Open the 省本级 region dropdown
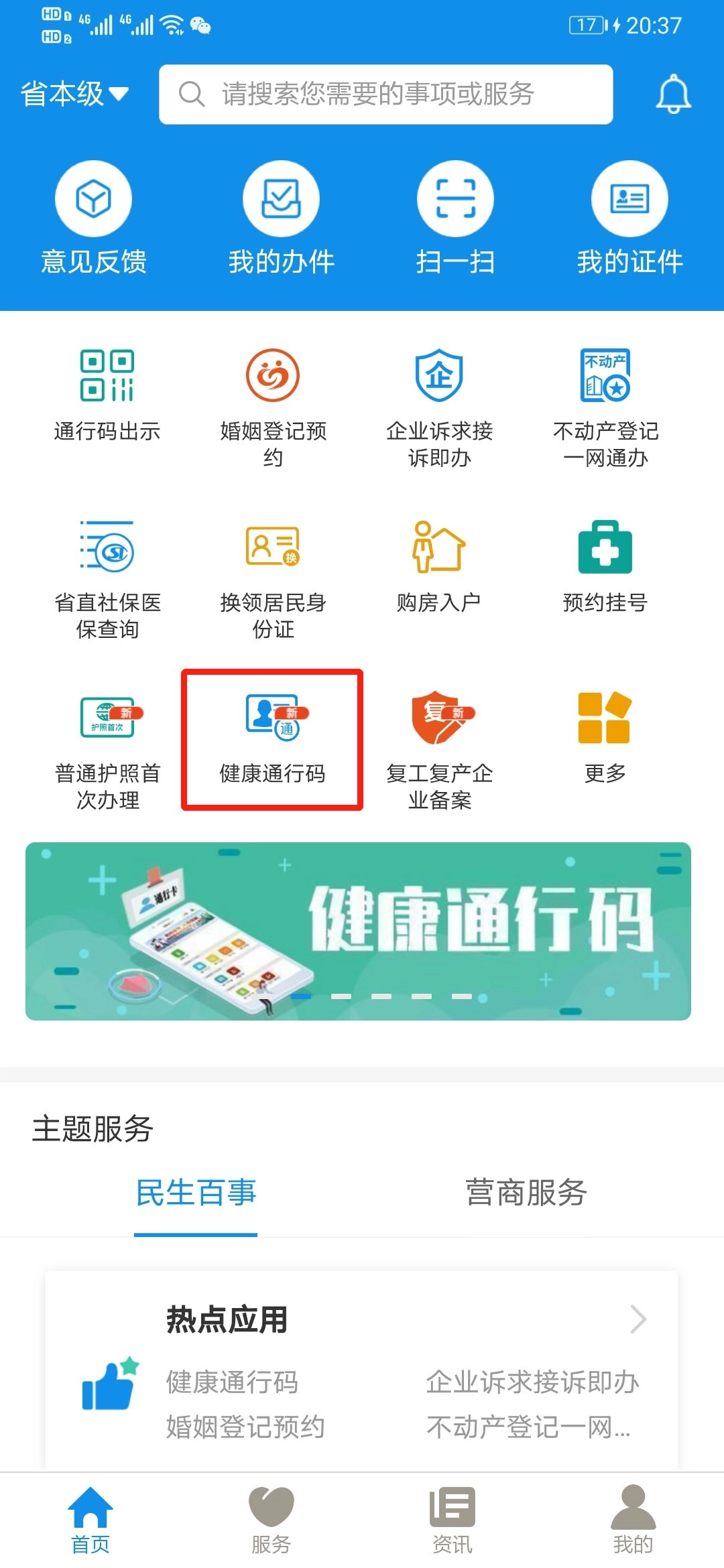Screen dimensions: 724x1568 [74, 94]
